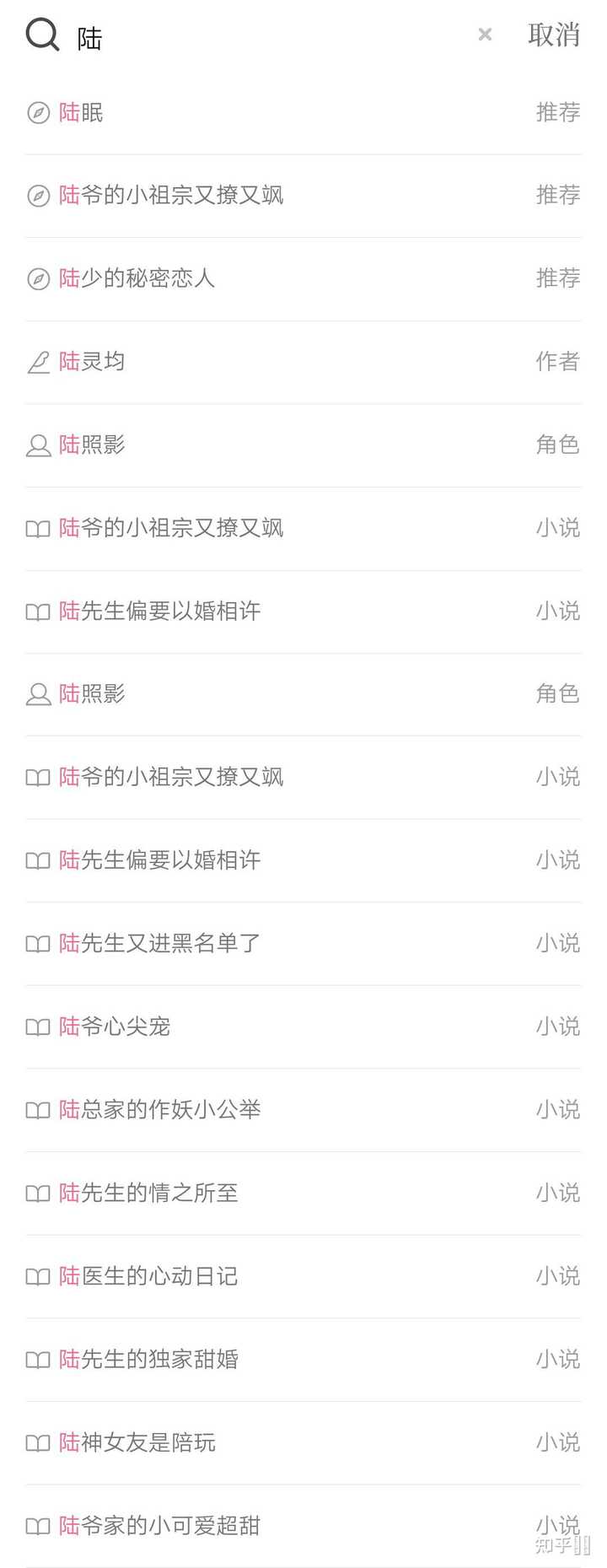Go to the novel 陆先生的独家甜婚
Screen dimensions: 607x1568
pyautogui.click(x=303, y=1359)
